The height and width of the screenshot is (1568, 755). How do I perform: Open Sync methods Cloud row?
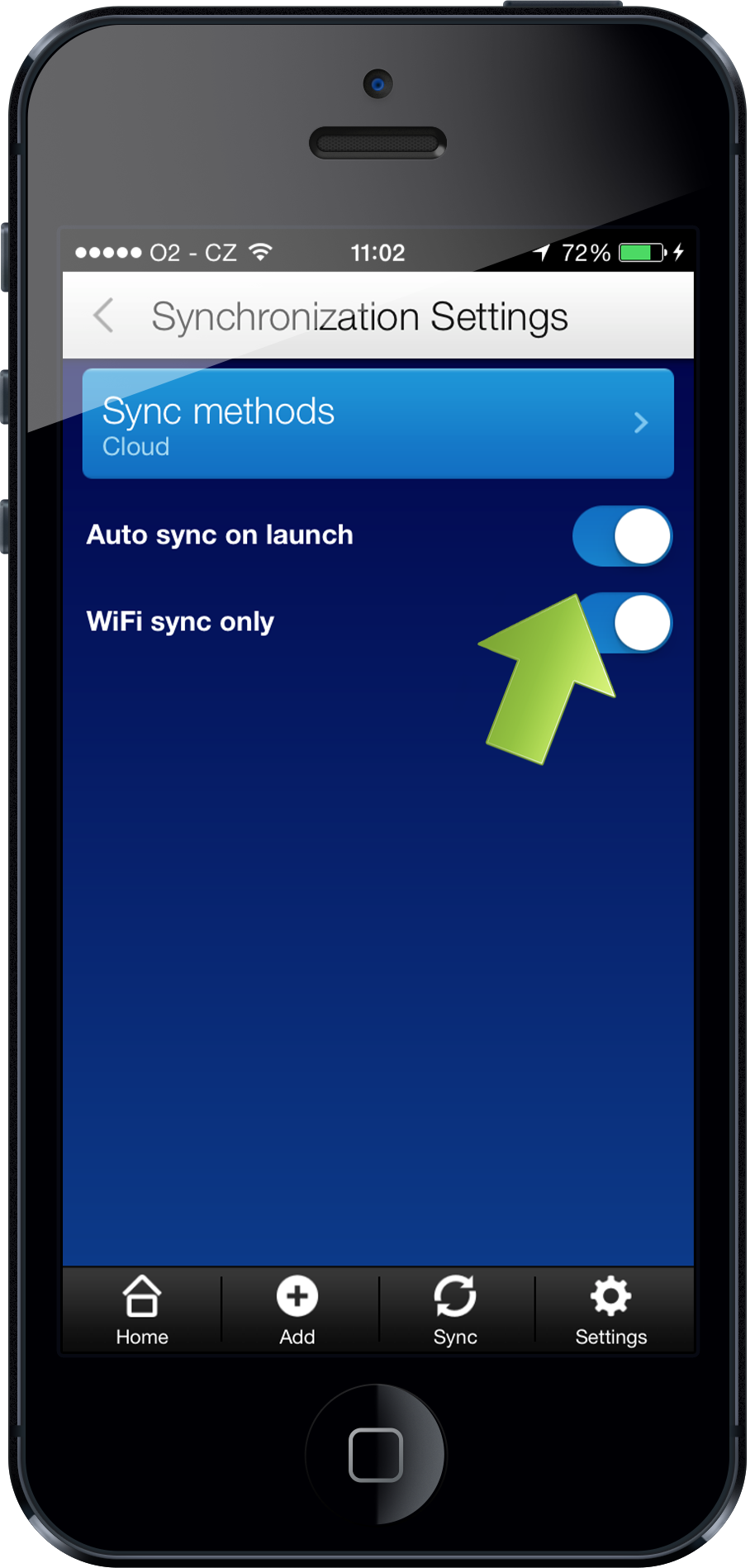coord(378,424)
